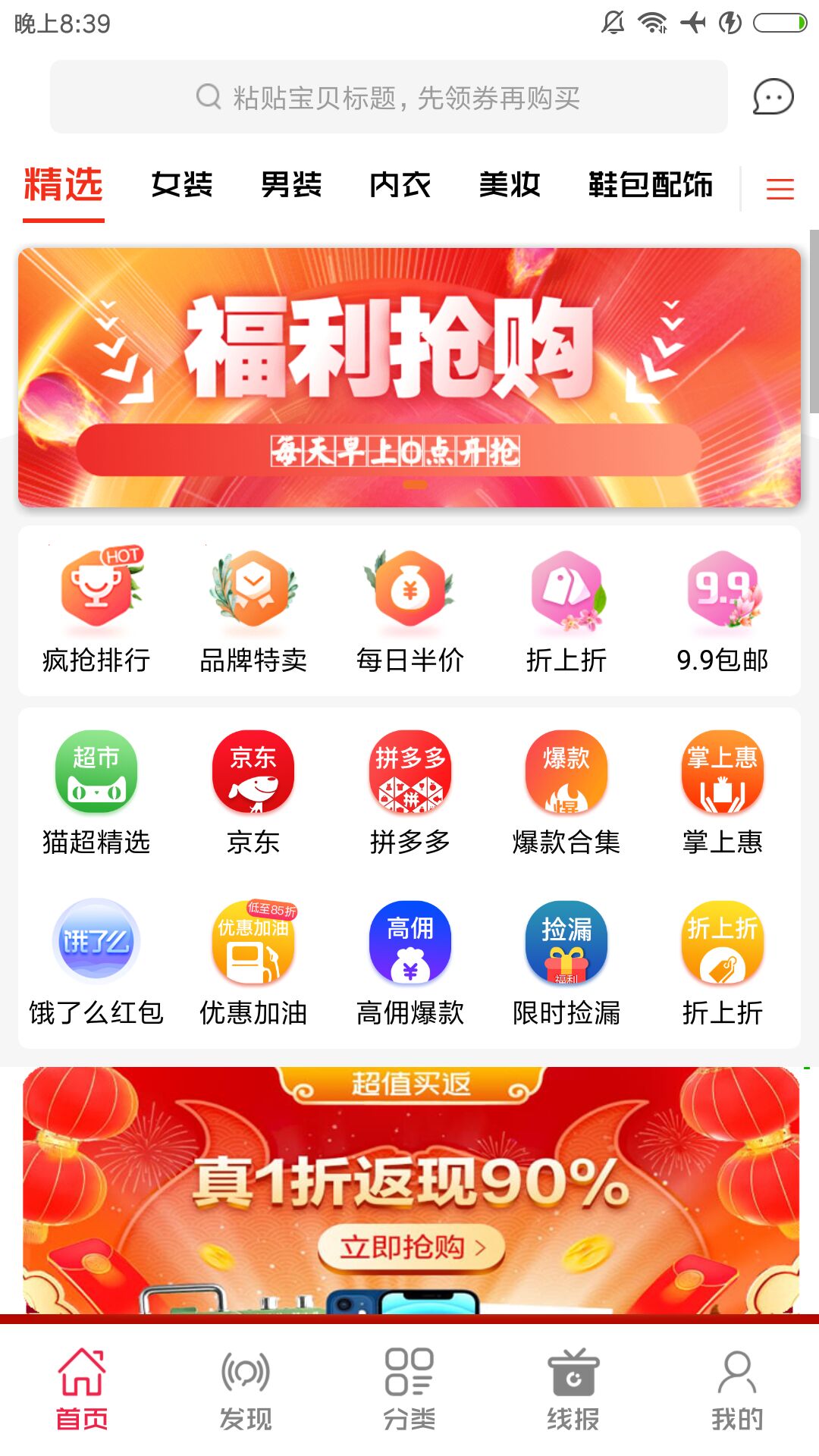Switch to the 美妆 category tab
This screenshot has width=819, height=1456.
point(510,185)
